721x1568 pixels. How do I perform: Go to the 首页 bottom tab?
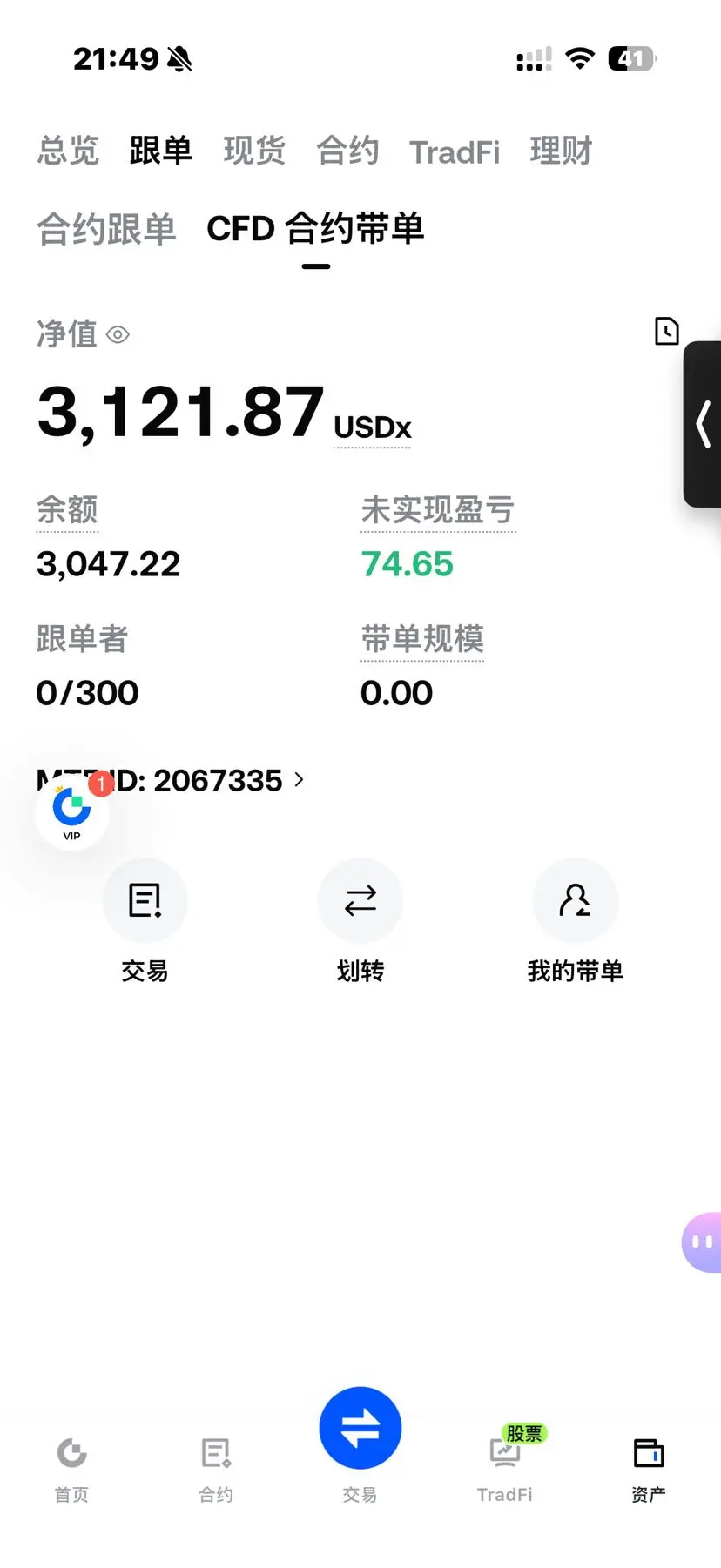click(71, 1470)
